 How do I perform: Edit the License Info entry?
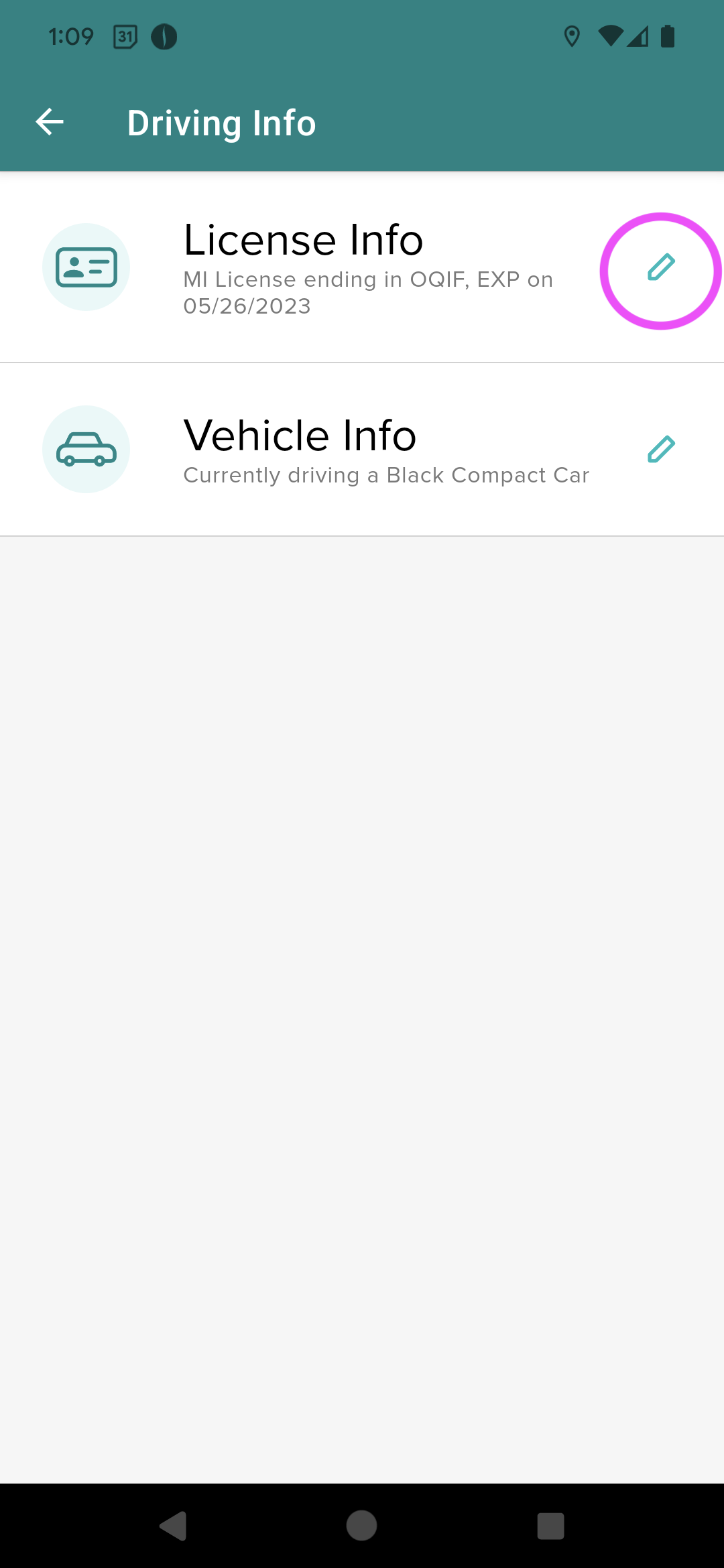tap(660, 269)
